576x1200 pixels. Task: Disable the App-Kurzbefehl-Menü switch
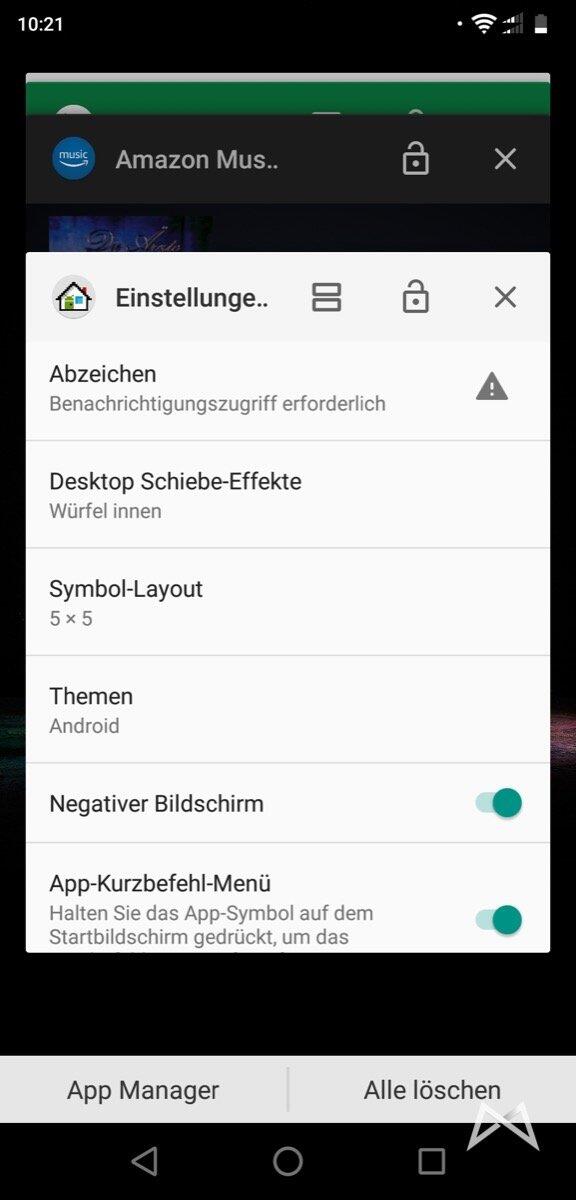click(499, 919)
